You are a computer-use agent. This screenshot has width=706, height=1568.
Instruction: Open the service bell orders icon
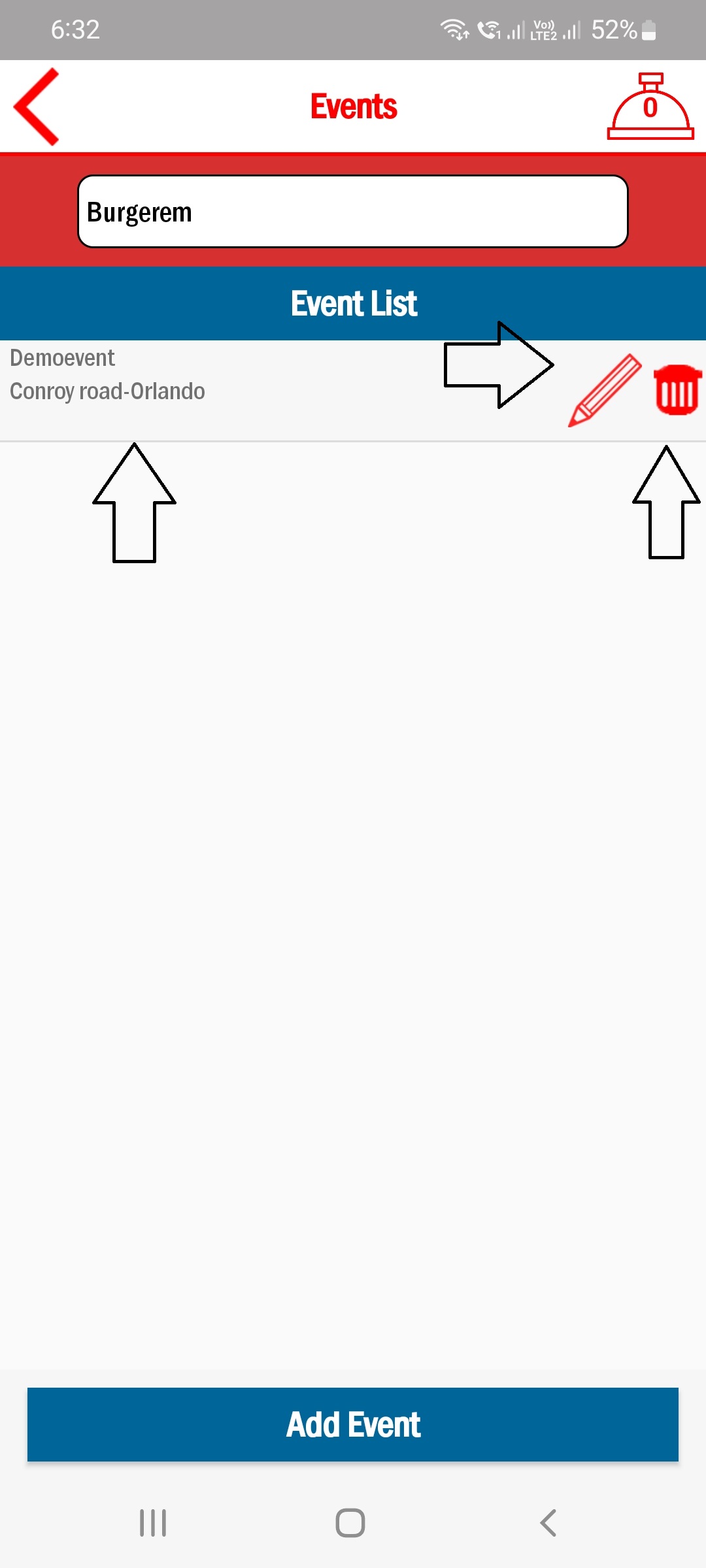(650, 106)
